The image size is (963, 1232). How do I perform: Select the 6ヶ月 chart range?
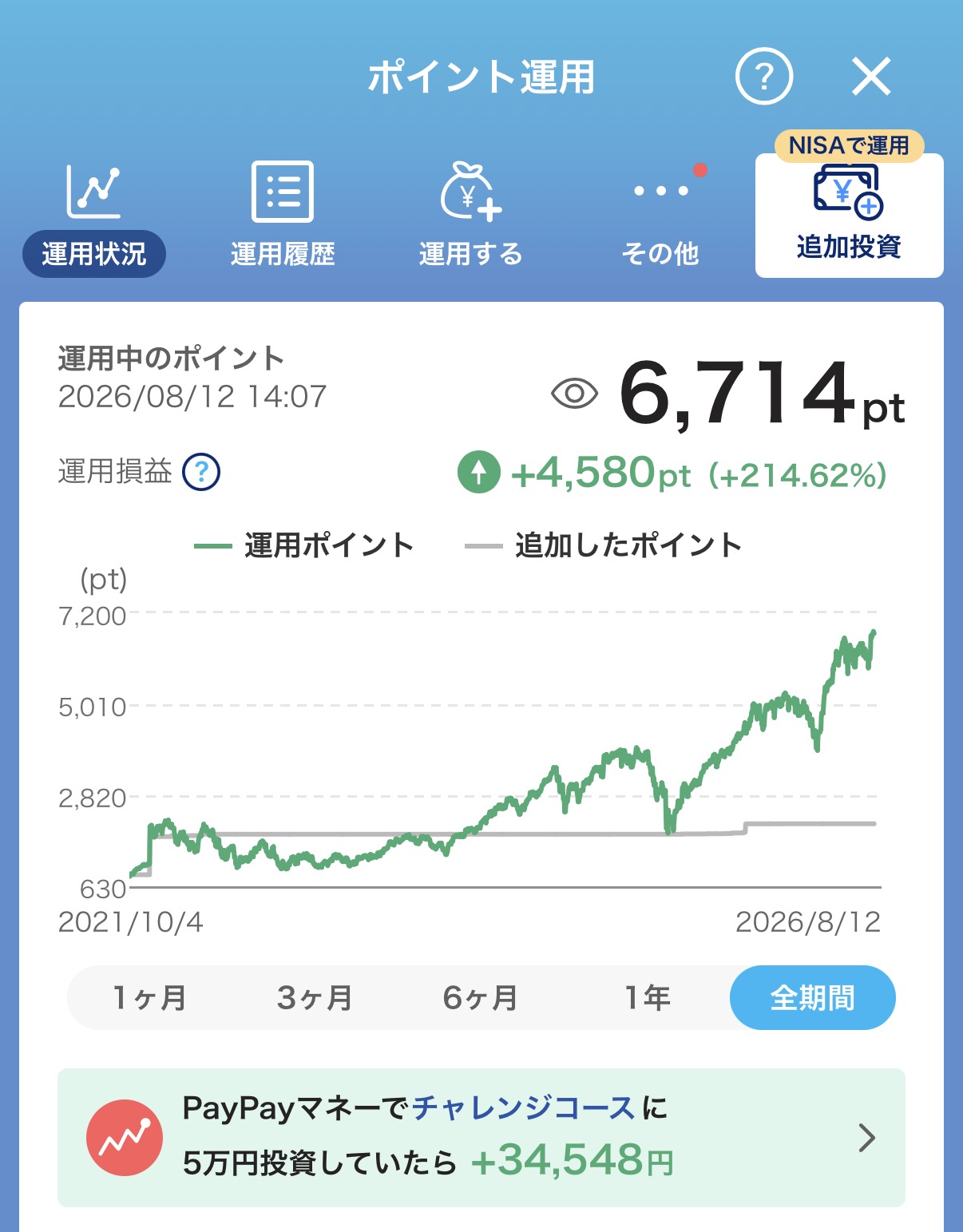481,997
